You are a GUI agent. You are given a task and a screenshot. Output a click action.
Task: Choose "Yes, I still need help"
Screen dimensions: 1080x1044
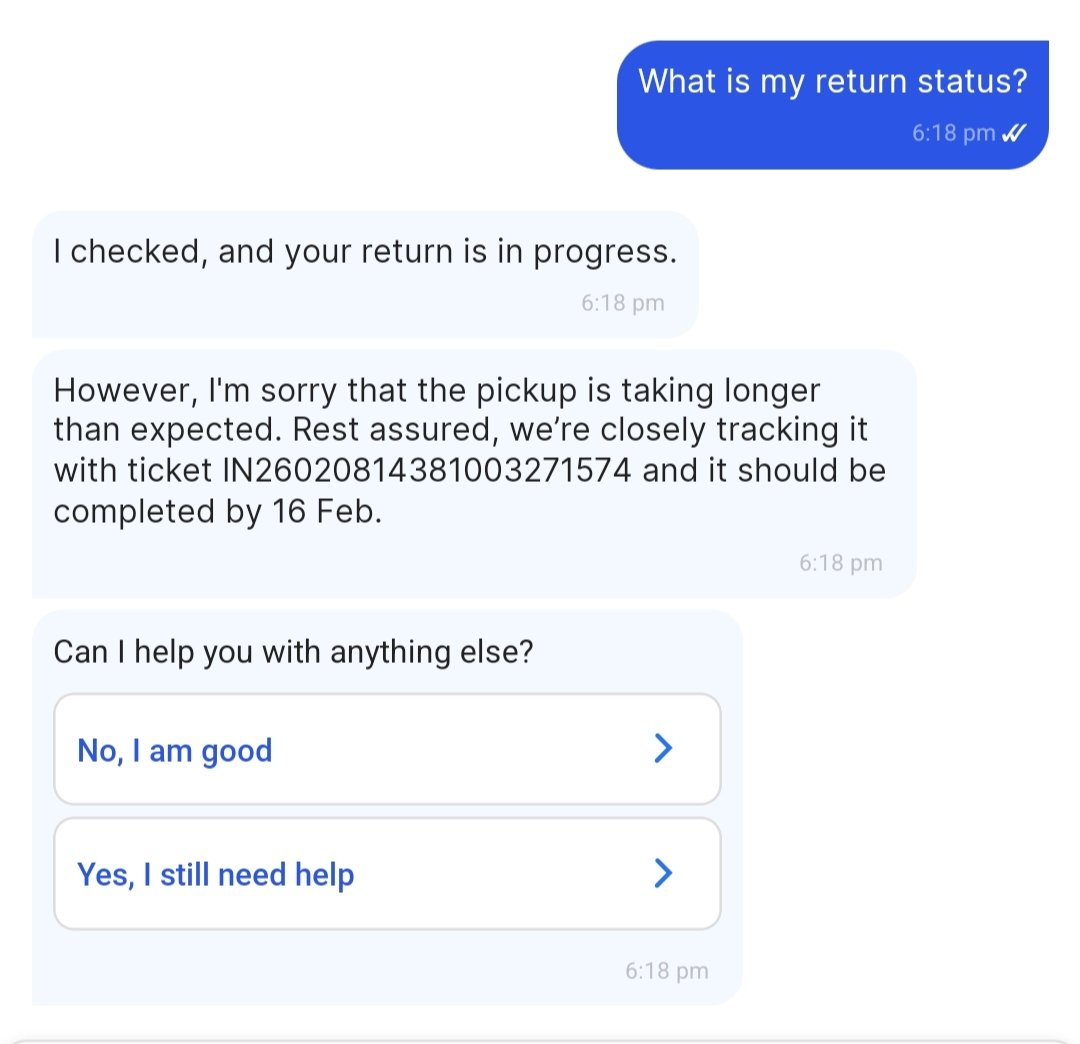386,874
